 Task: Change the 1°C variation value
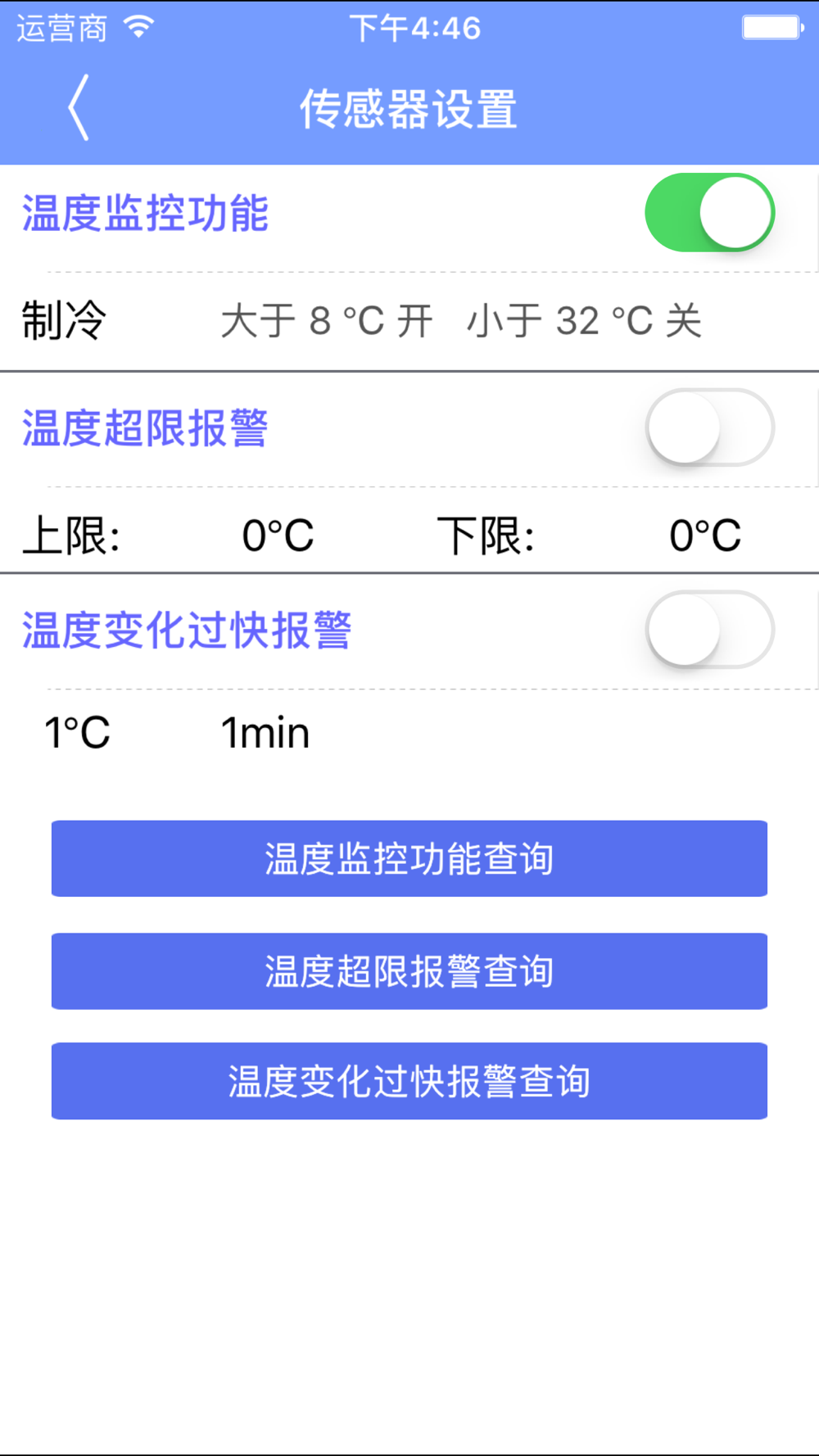(x=77, y=733)
